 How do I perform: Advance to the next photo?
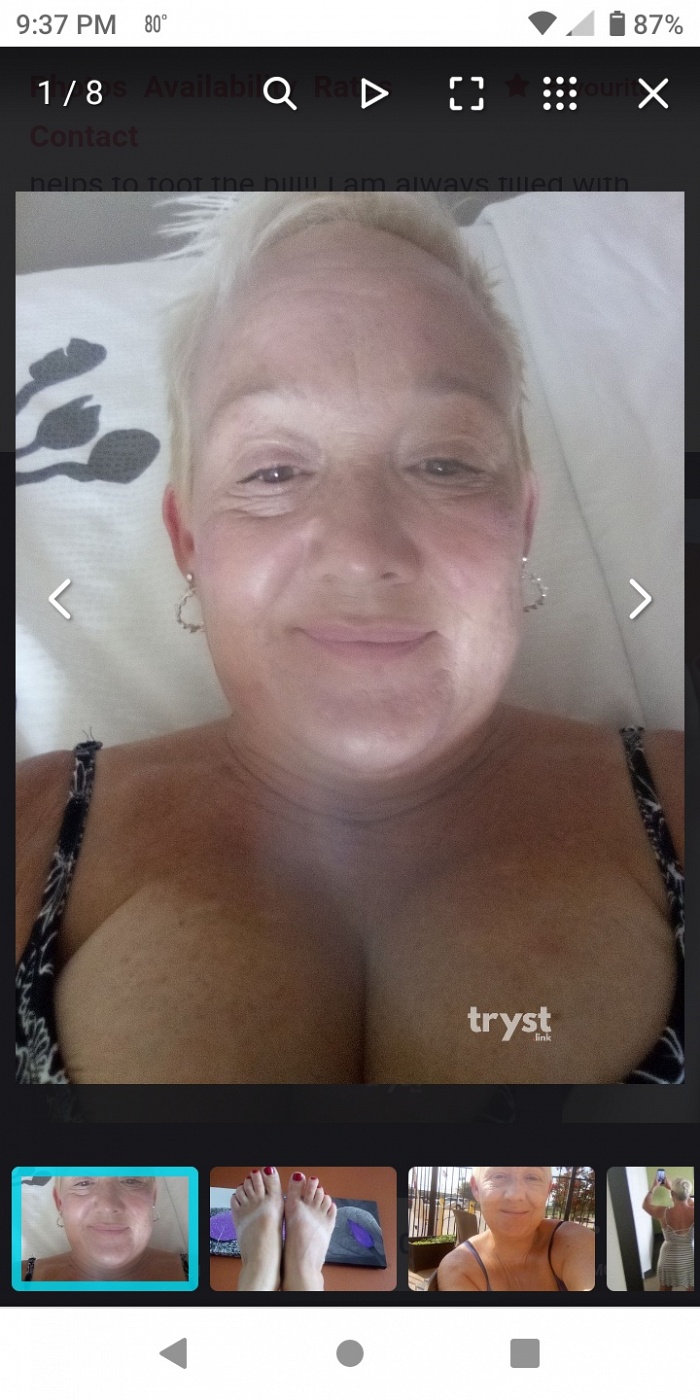[640, 599]
